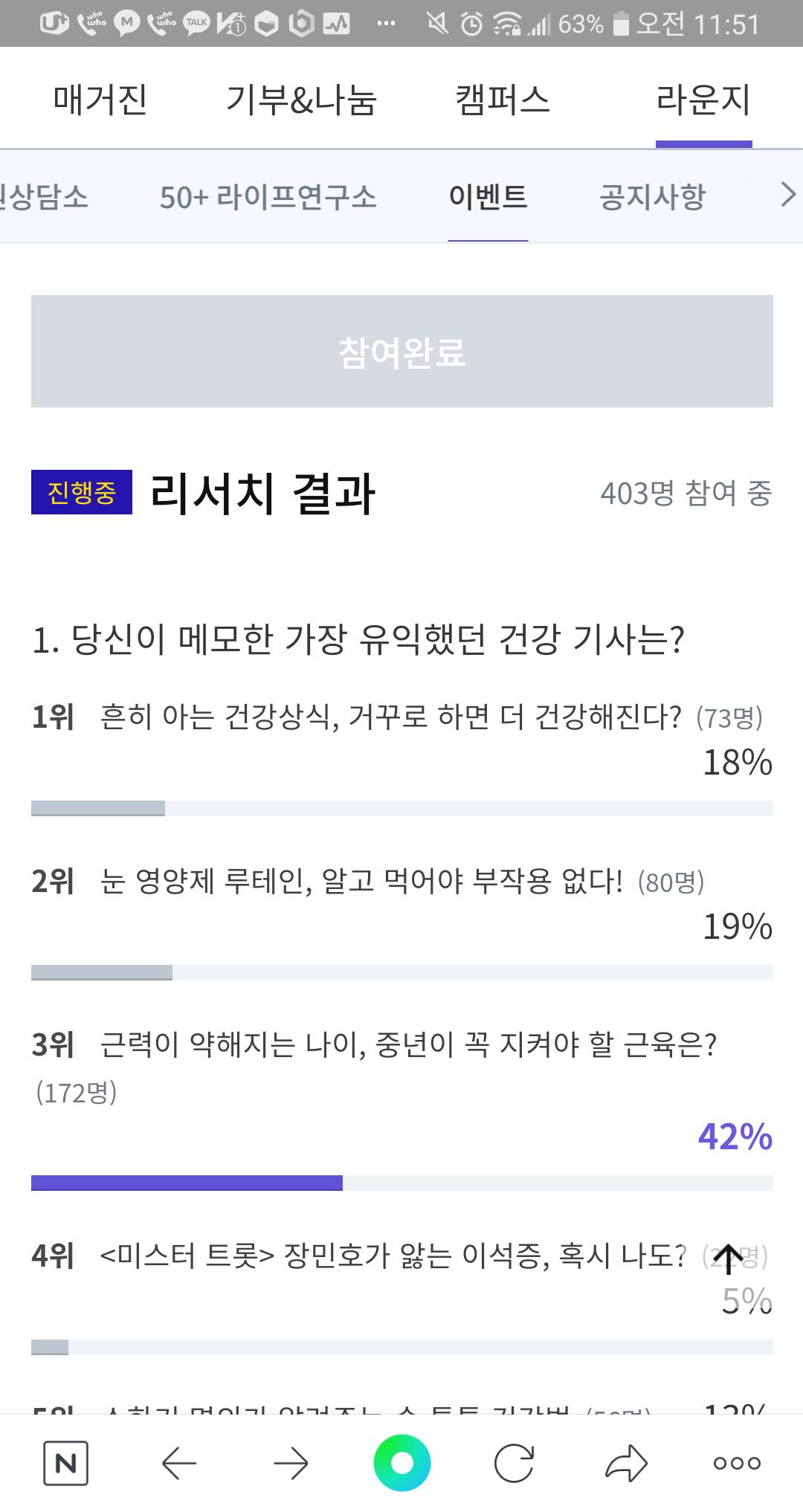The height and width of the screenshot is (1512, 803).
Task: Jump to top with the up-arrow button
Action: click(729, 1259)
